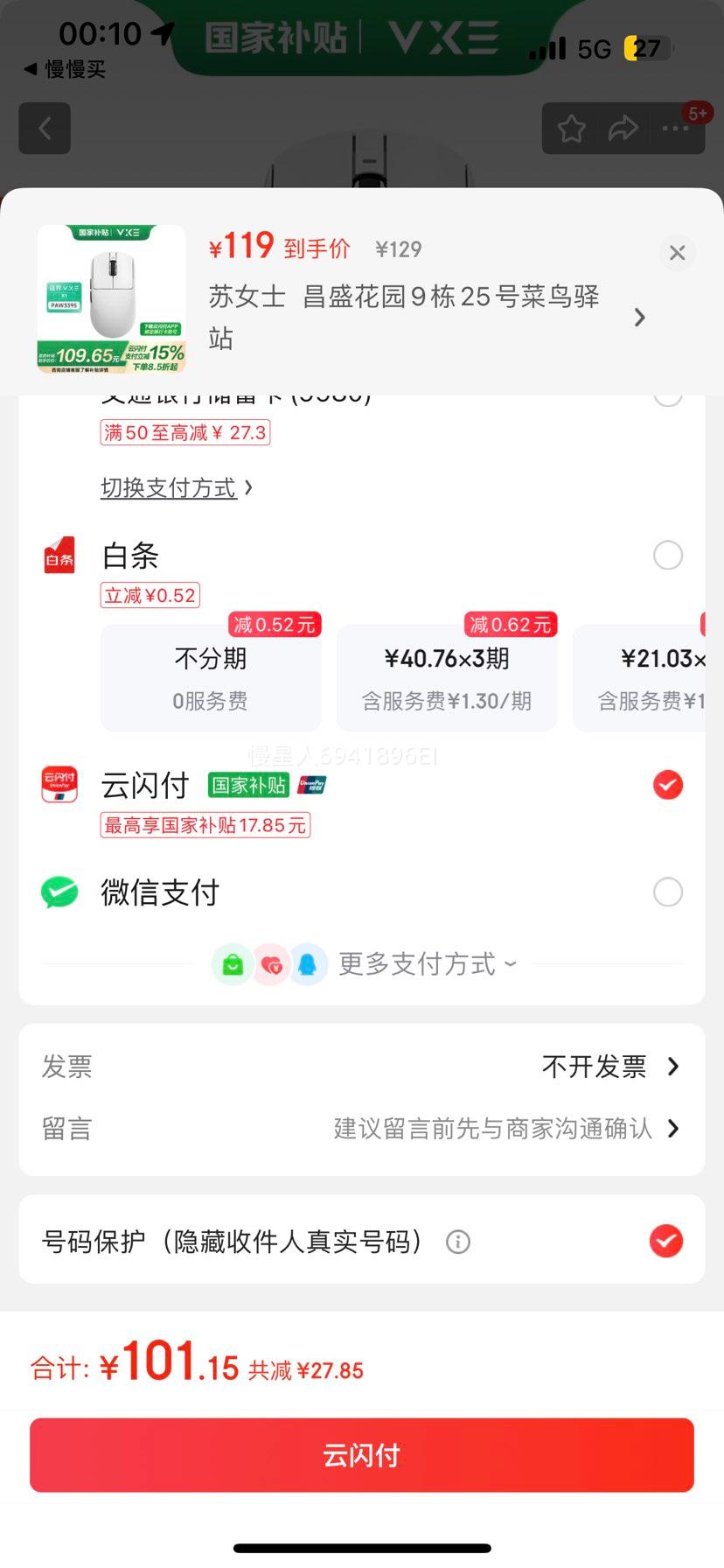Open the delivery address details chevron

click(639, 318)
